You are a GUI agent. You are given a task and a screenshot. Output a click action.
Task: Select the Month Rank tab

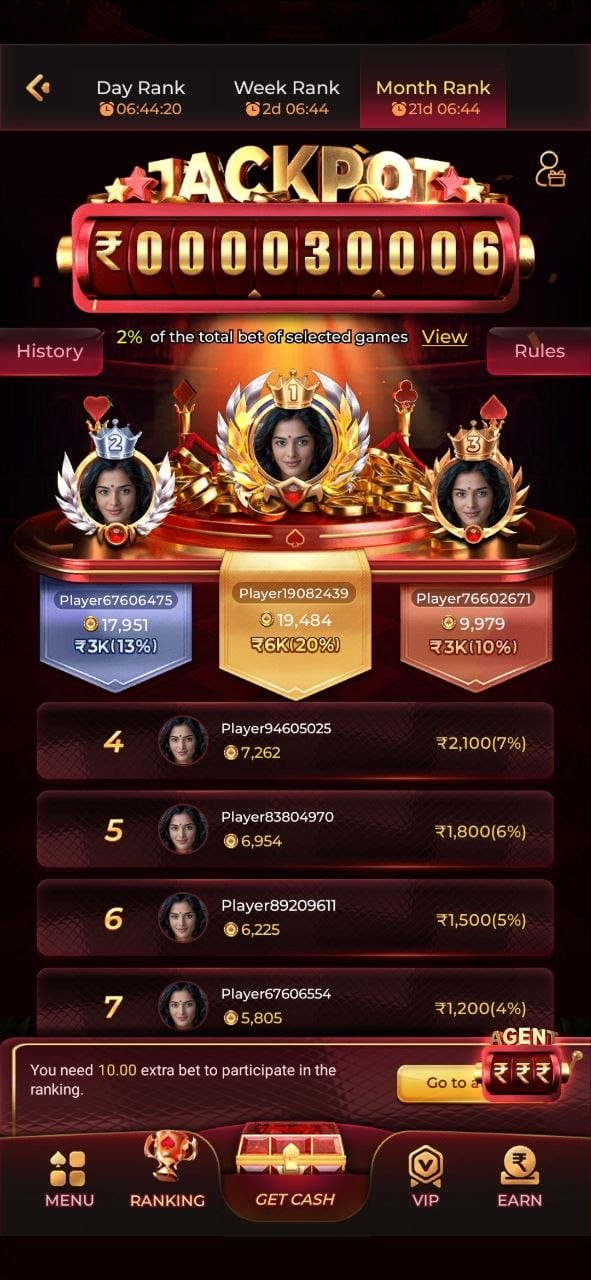click(433, 97)
